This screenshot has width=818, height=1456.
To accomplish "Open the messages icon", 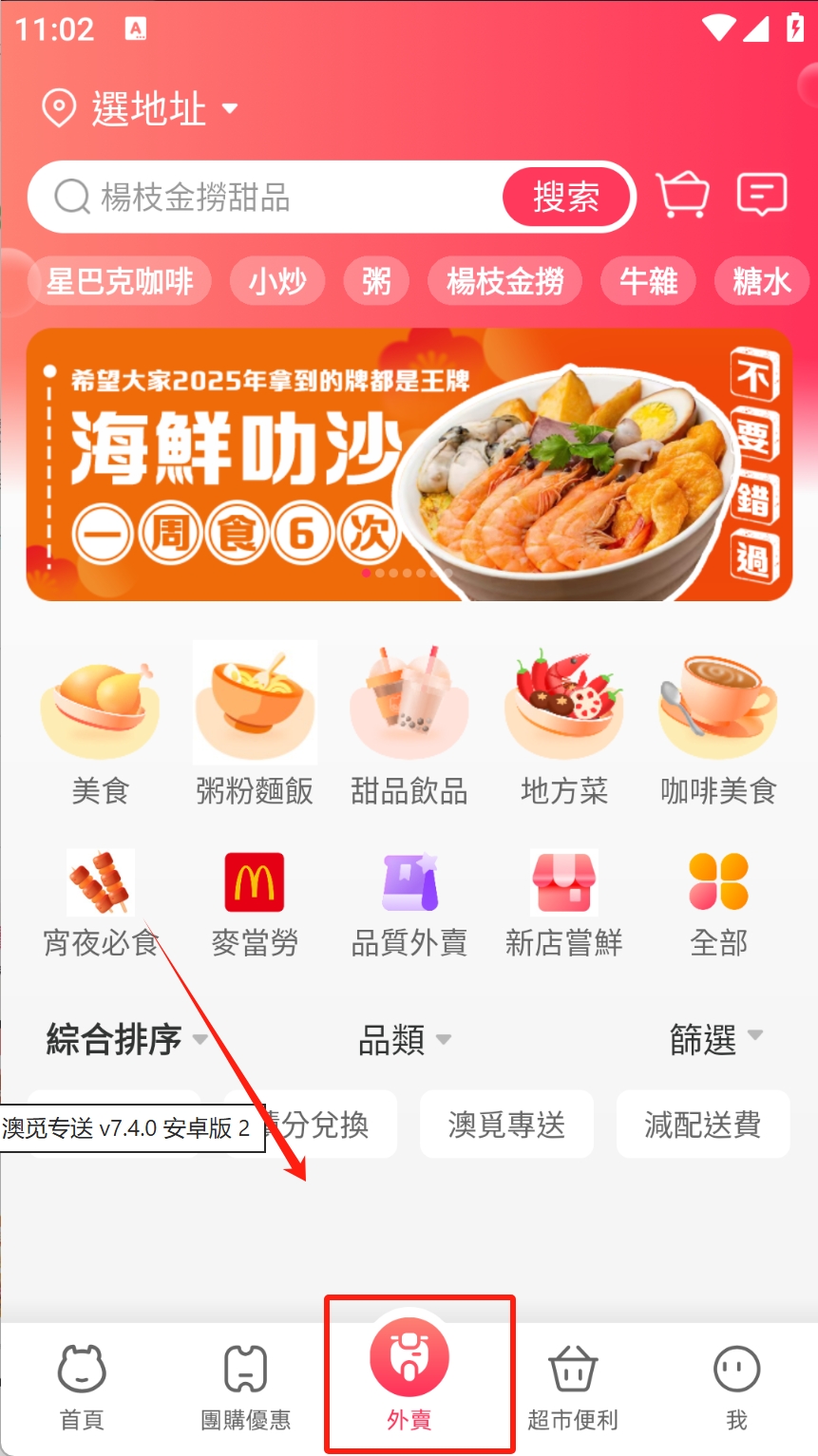I will click(x=761, y=196).
